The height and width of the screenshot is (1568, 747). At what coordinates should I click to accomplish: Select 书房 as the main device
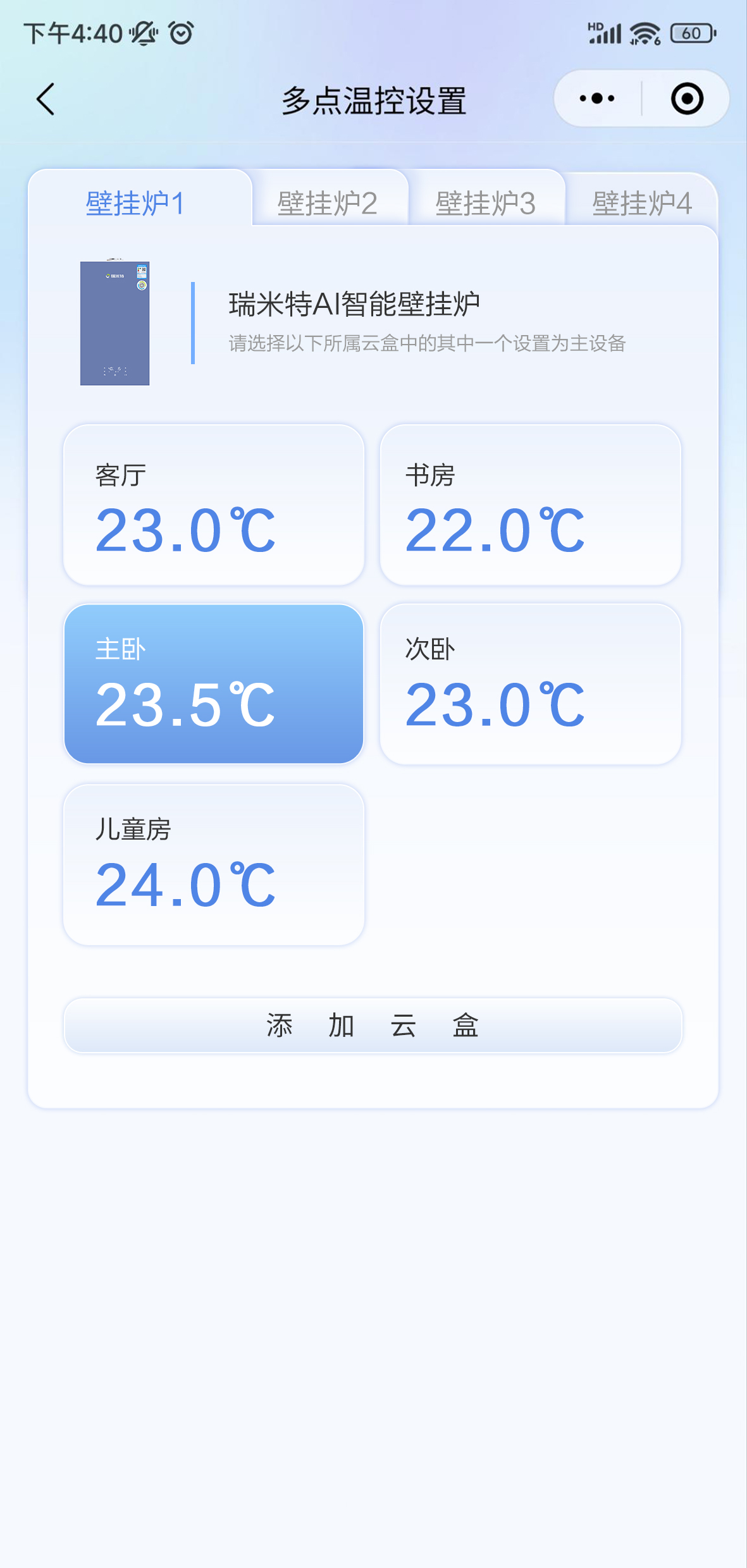point(530,505)
